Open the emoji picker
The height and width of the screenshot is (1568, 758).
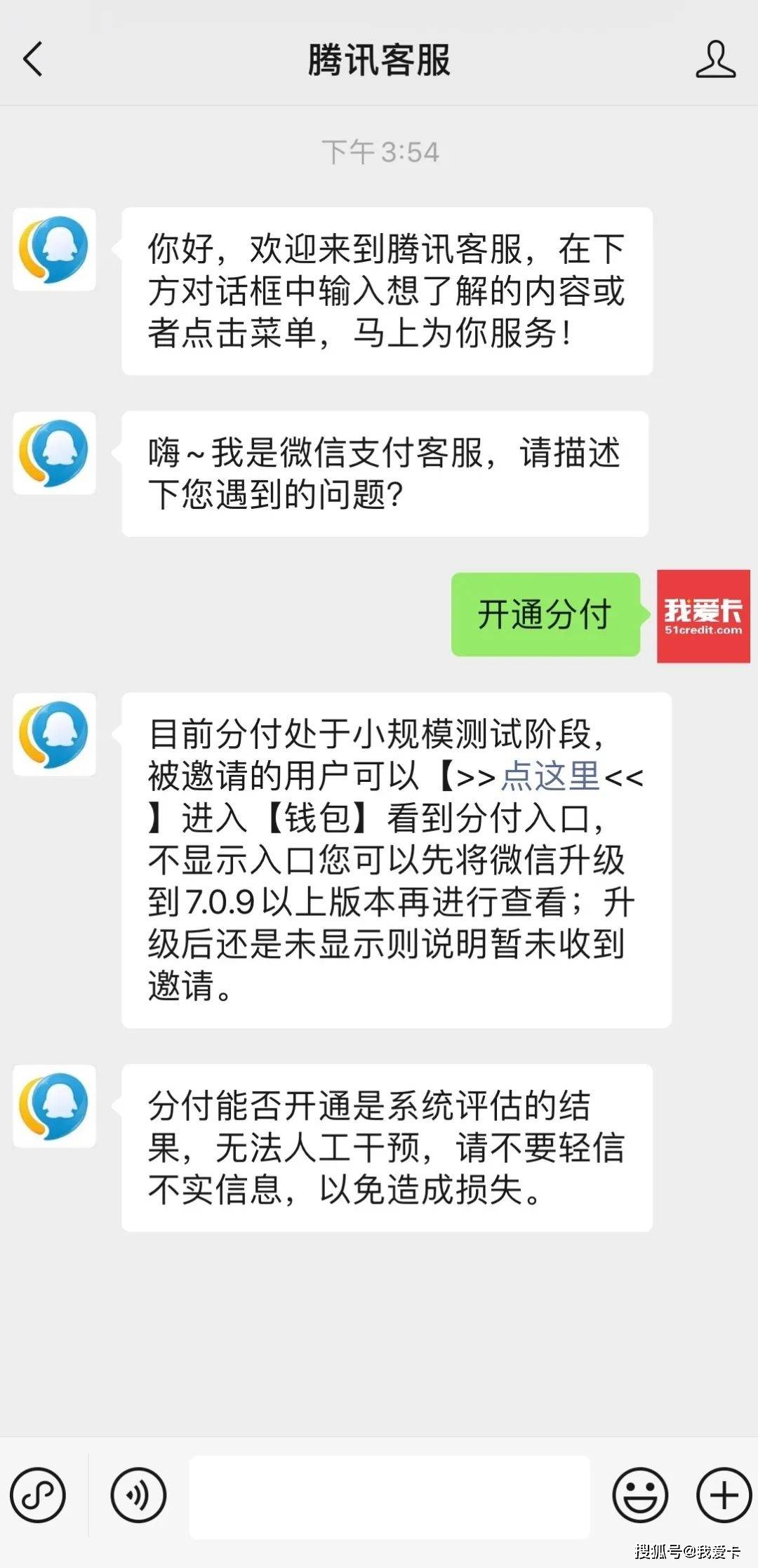click(x=640, y=1495)
